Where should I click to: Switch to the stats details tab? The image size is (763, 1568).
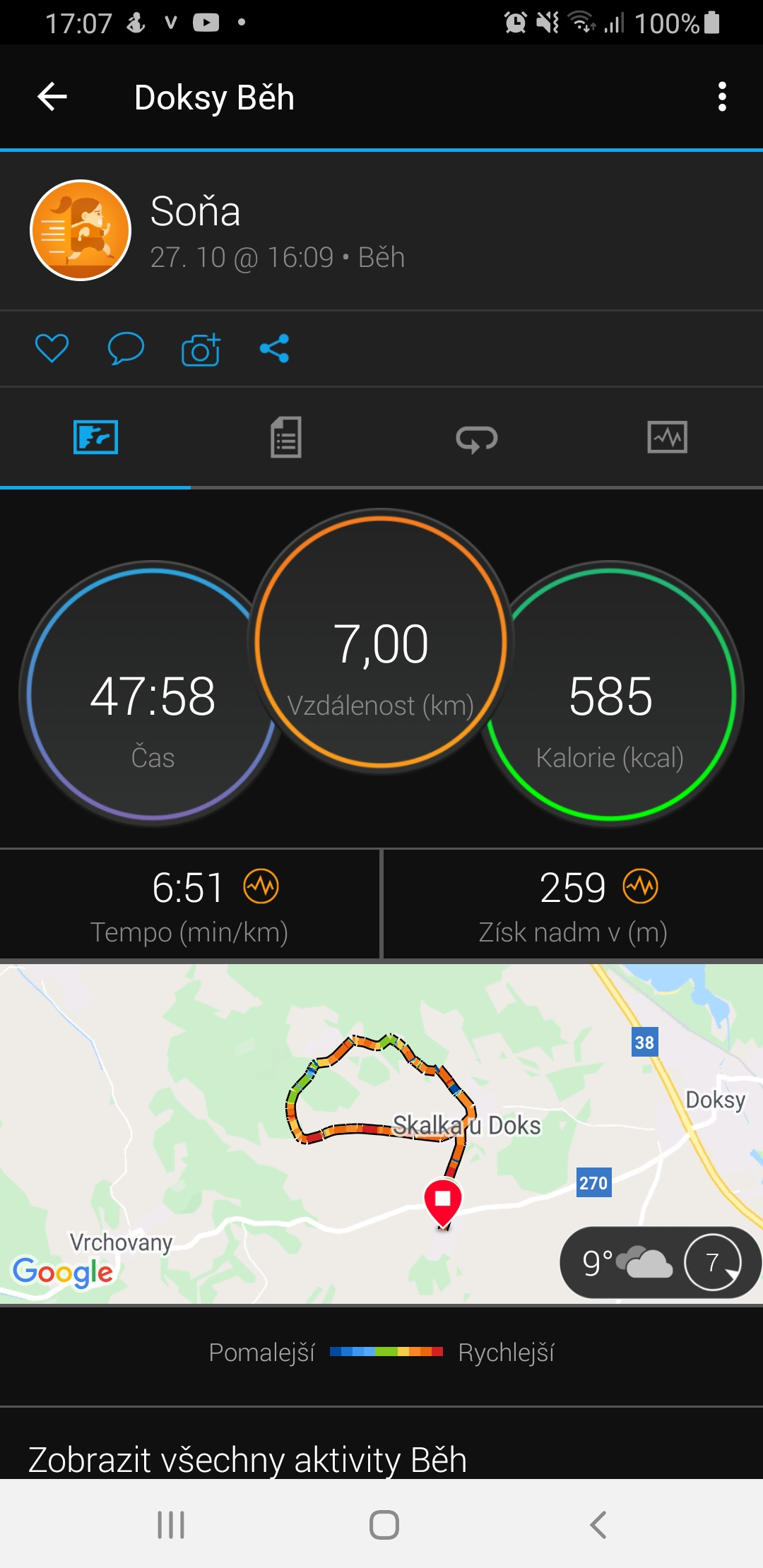tap(286, 437)
